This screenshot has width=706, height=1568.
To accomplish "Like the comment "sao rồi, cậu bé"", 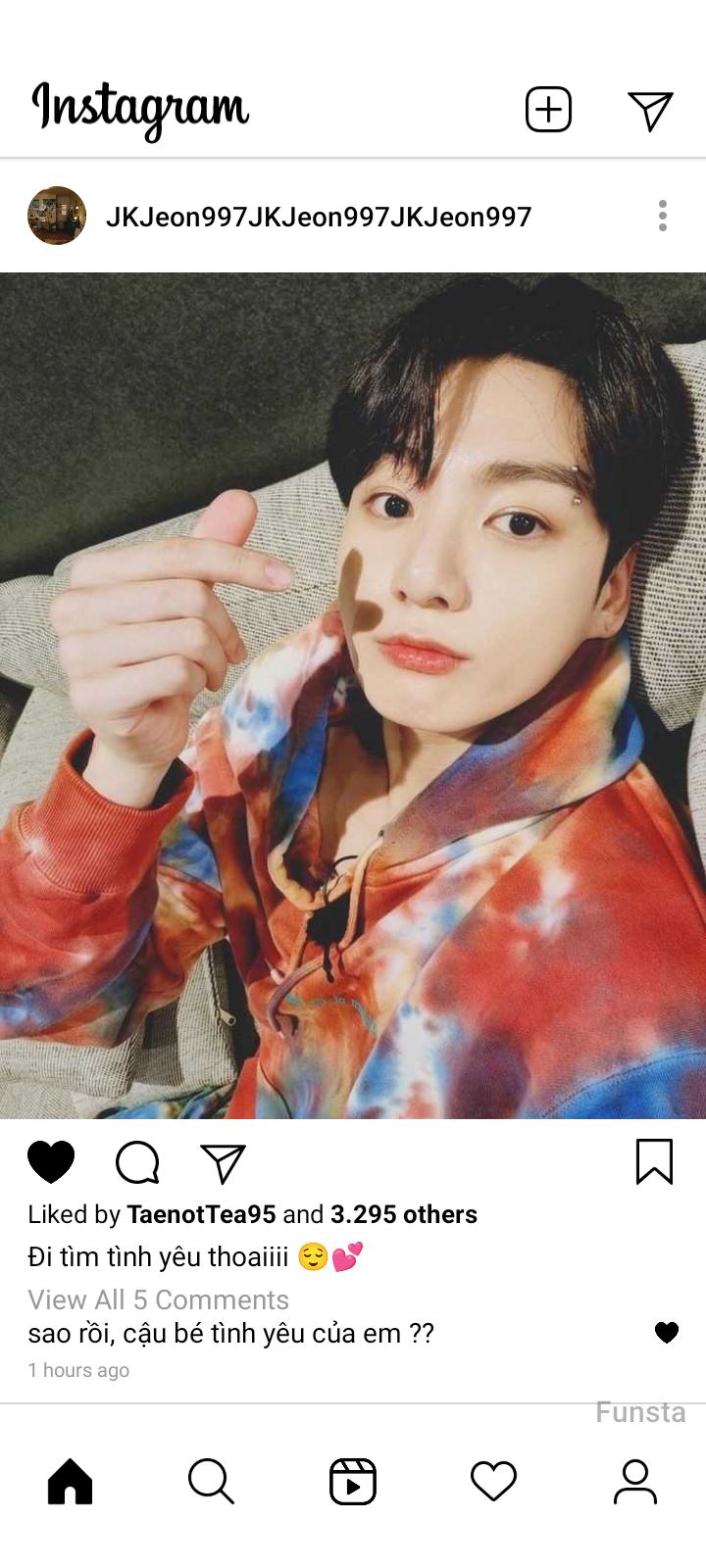I will tap(667, 1333).
